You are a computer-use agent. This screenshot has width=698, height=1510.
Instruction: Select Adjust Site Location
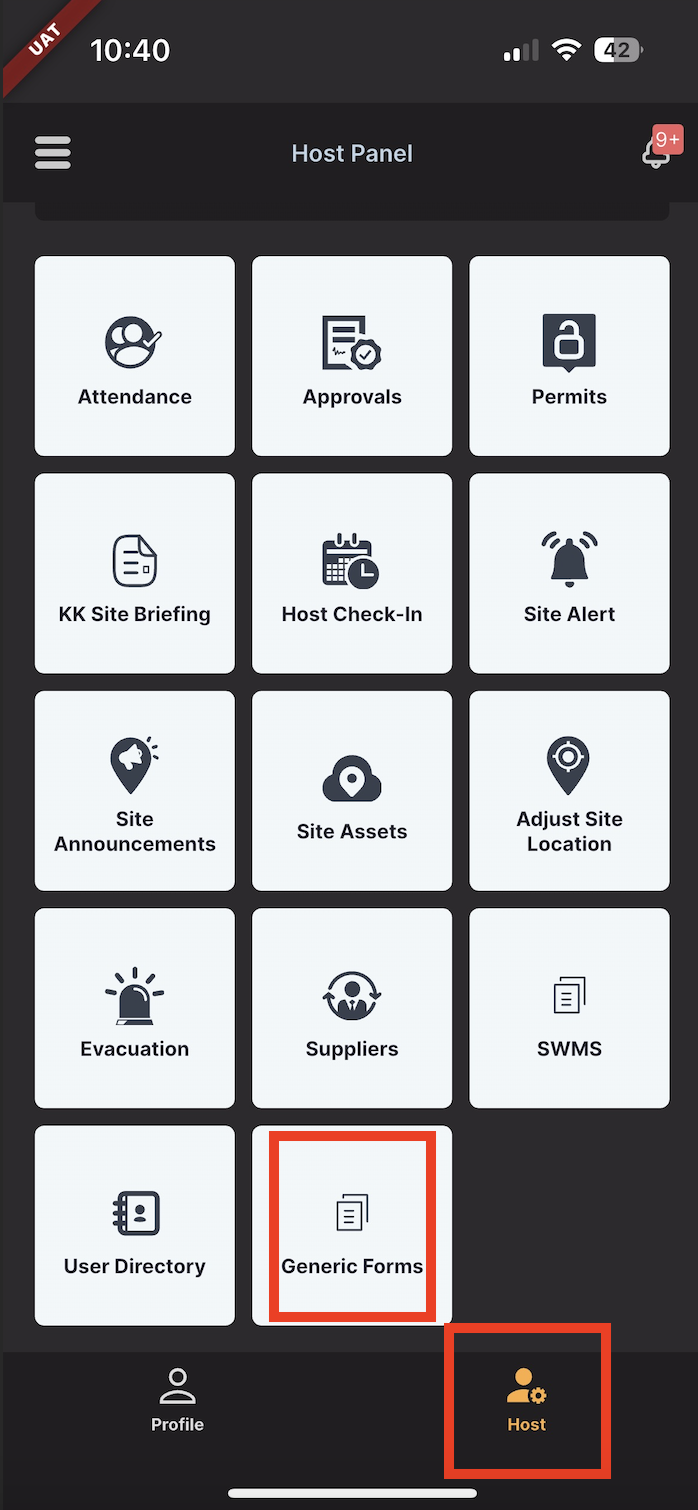(x=569, y=790)
